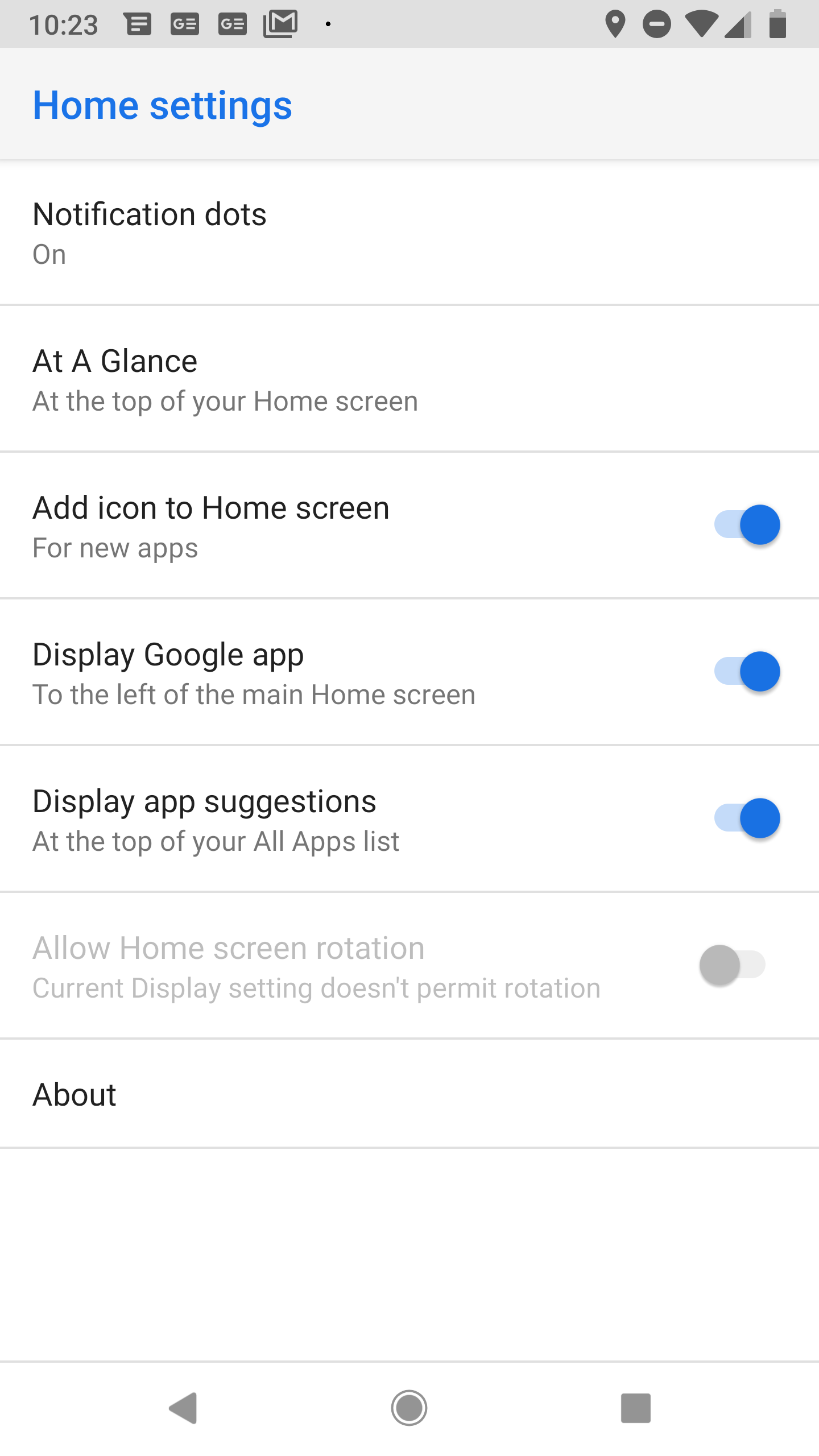This screenshot has width=819, height=1456.
Task: Click the first Google news notification icon
Action: (x=185, y=23)
